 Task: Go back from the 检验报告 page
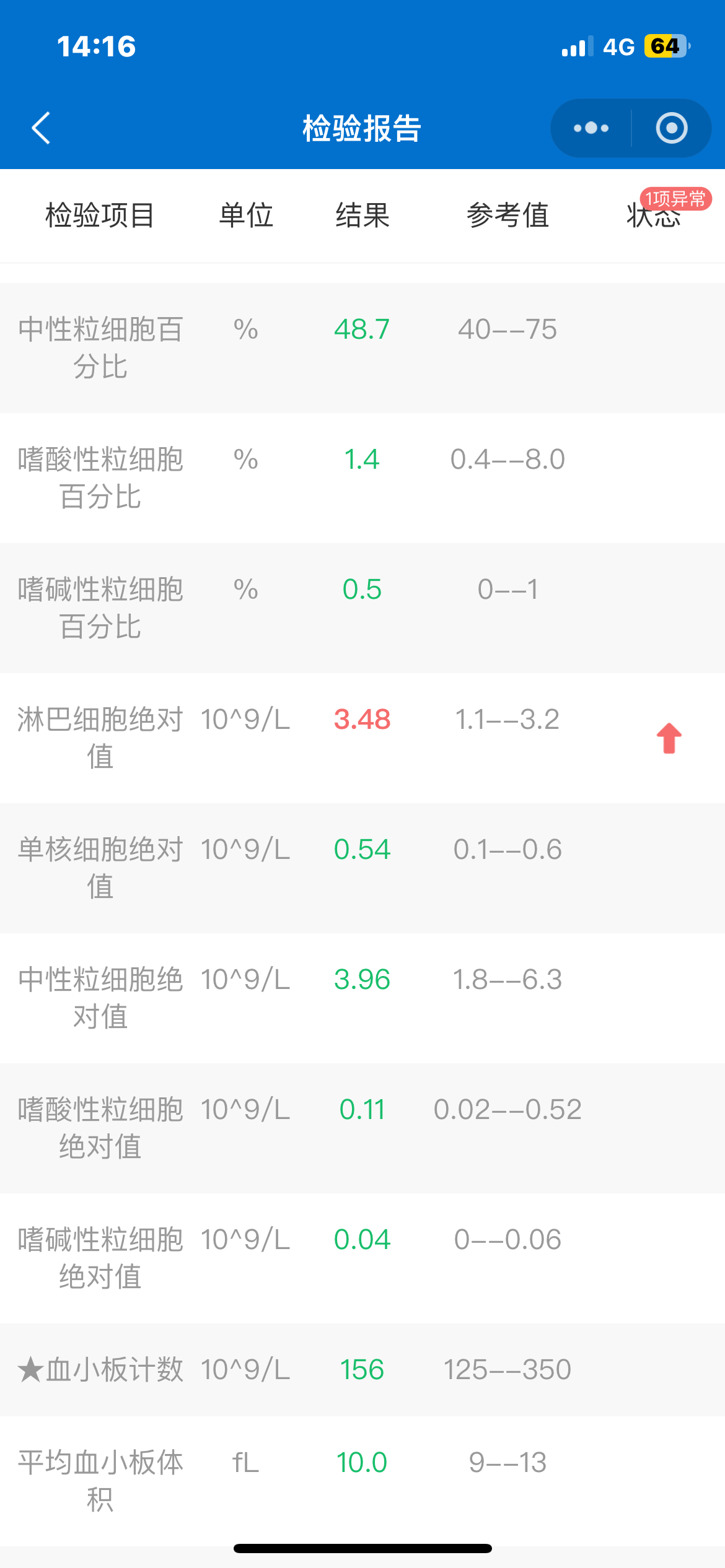(41, 128)
